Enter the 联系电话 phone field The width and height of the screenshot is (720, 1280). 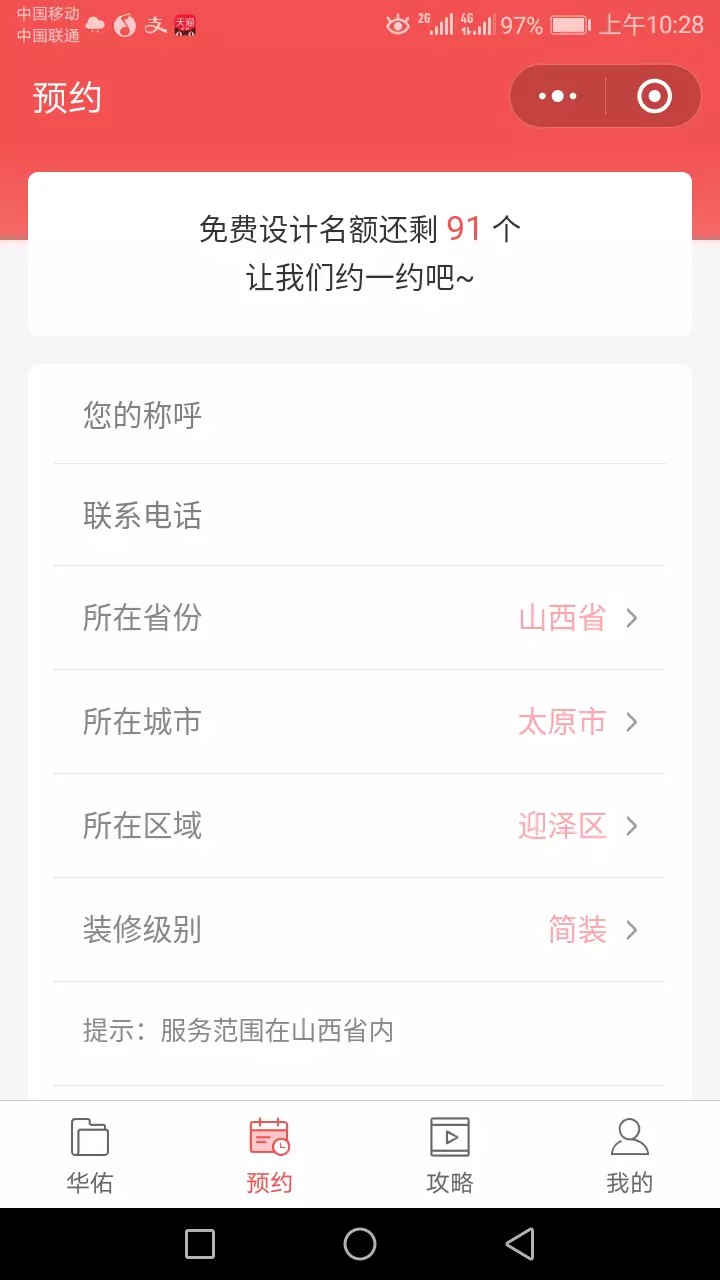click(x=360, y=516)
